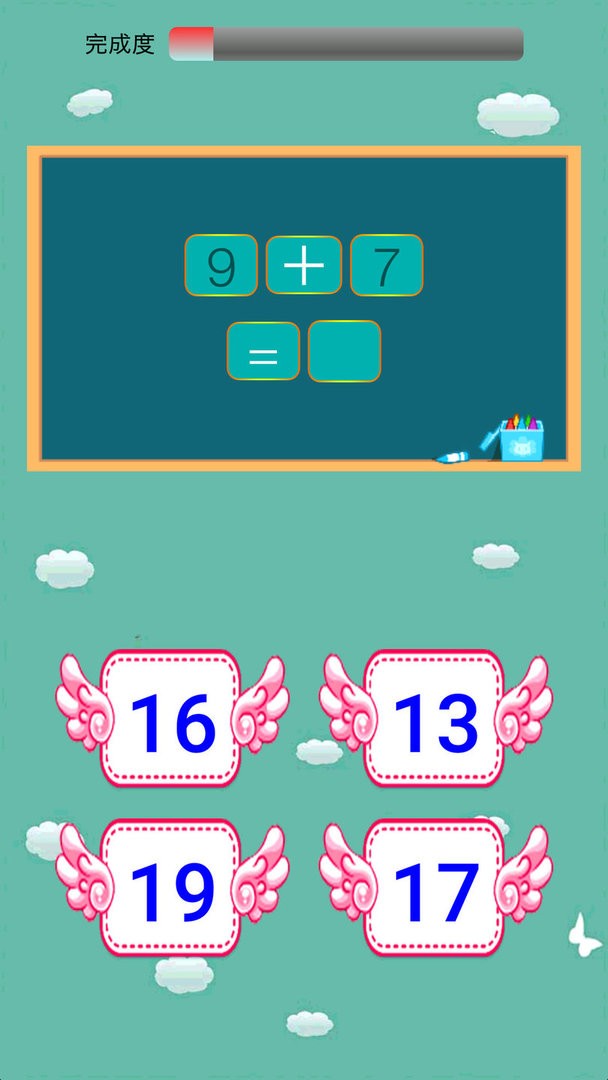Tap answer option 17
The width and height of the screenshot is (608, 1080).
[435, 889]
